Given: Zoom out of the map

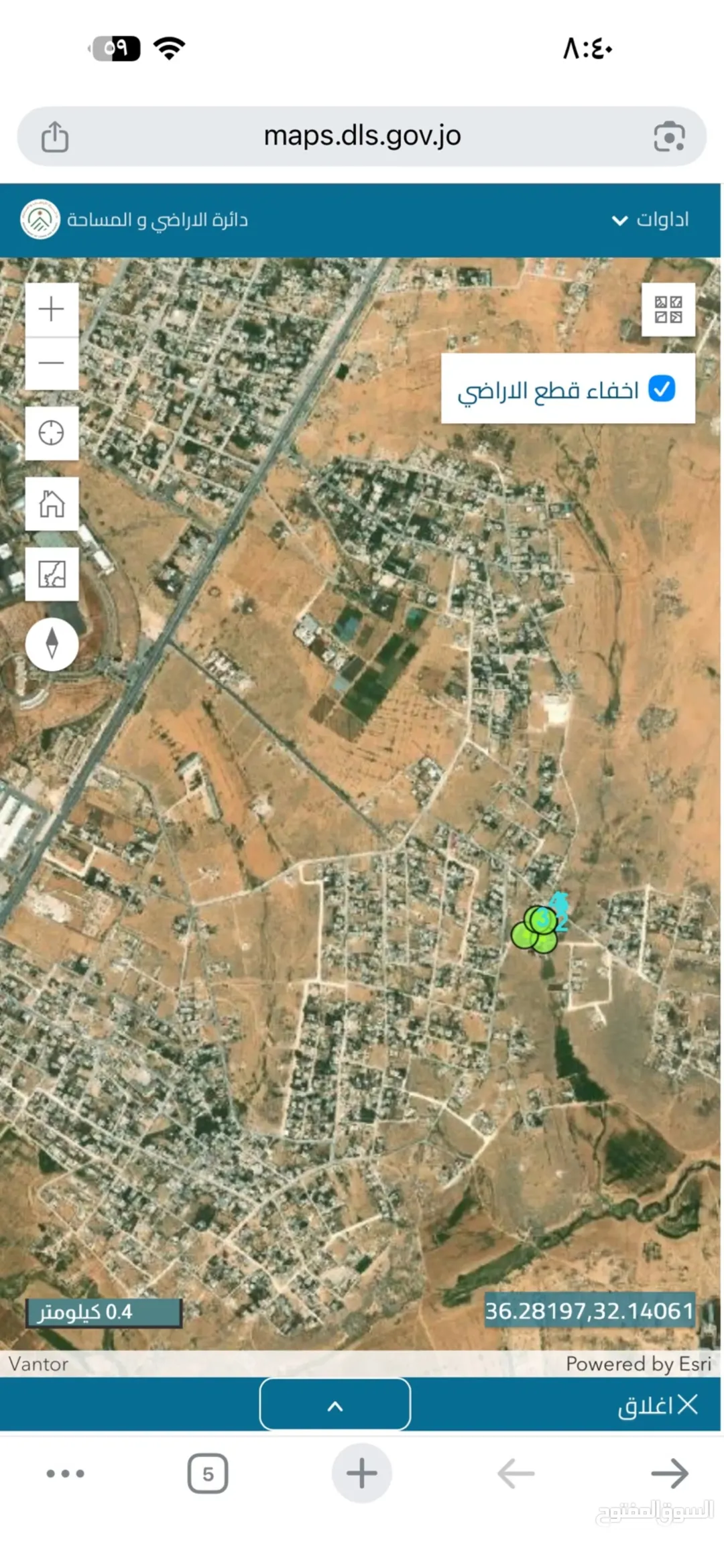Looking at the screenshot, I should tap(52, 363).
